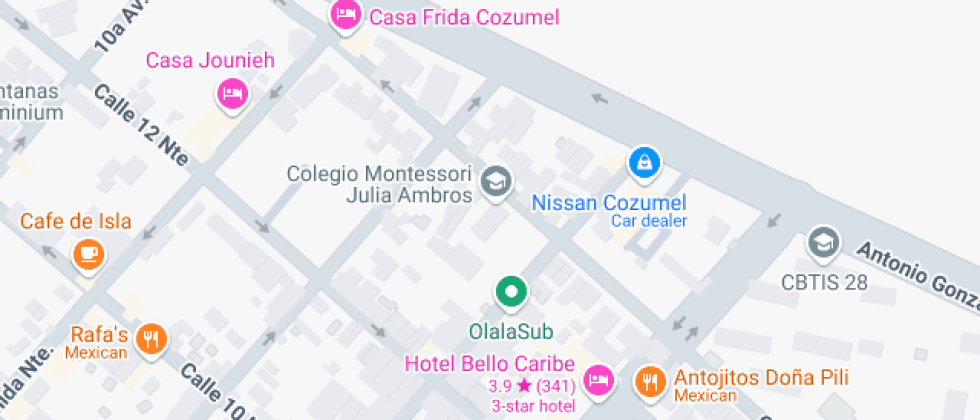Select the Casa Jounieh lodging marker
Screen dimensions: 980x420
pyautogui.click(x=232, y=94)
